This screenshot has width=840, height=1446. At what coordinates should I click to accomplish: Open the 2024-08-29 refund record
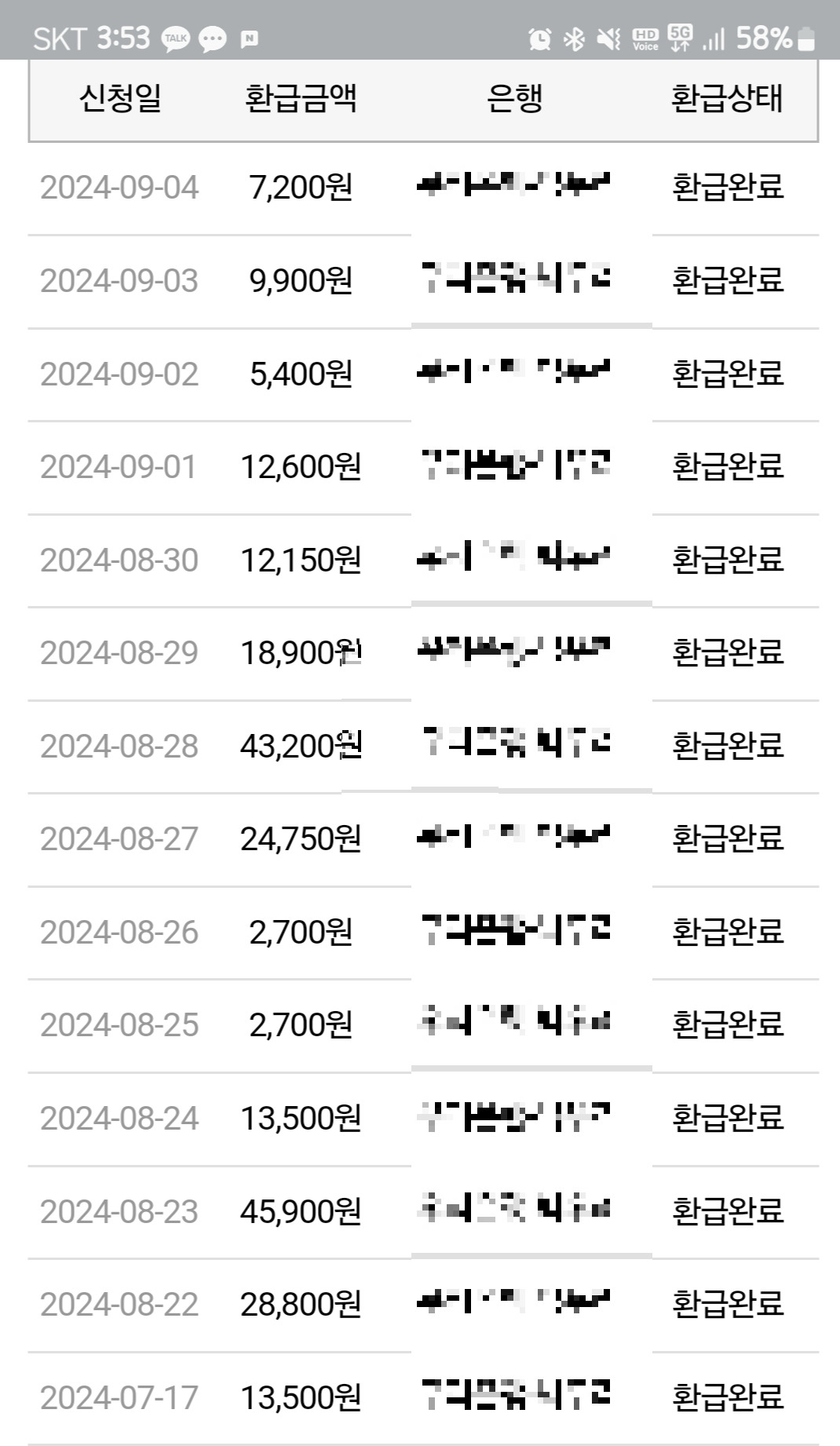pos(119,652)
